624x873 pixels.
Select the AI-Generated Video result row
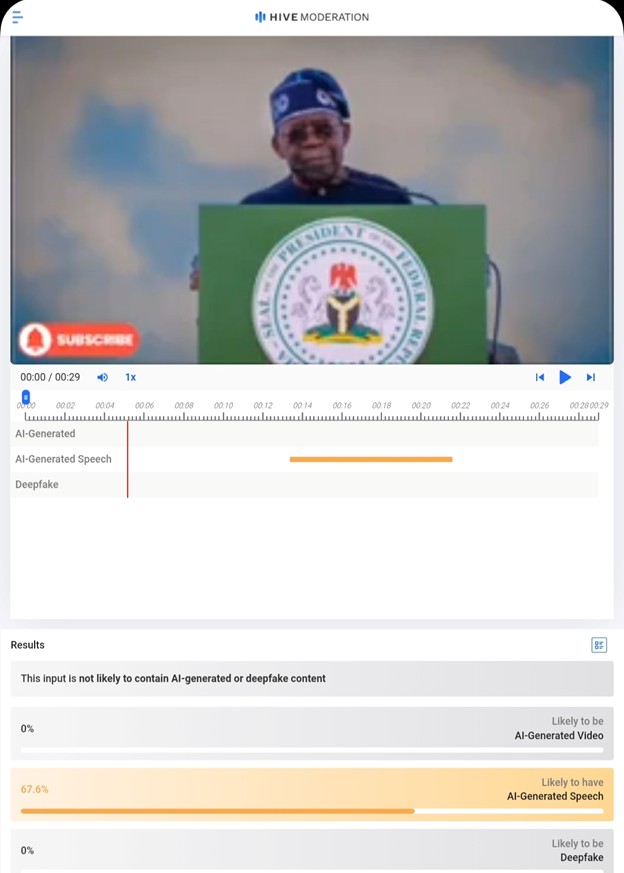tap(312, 732)
